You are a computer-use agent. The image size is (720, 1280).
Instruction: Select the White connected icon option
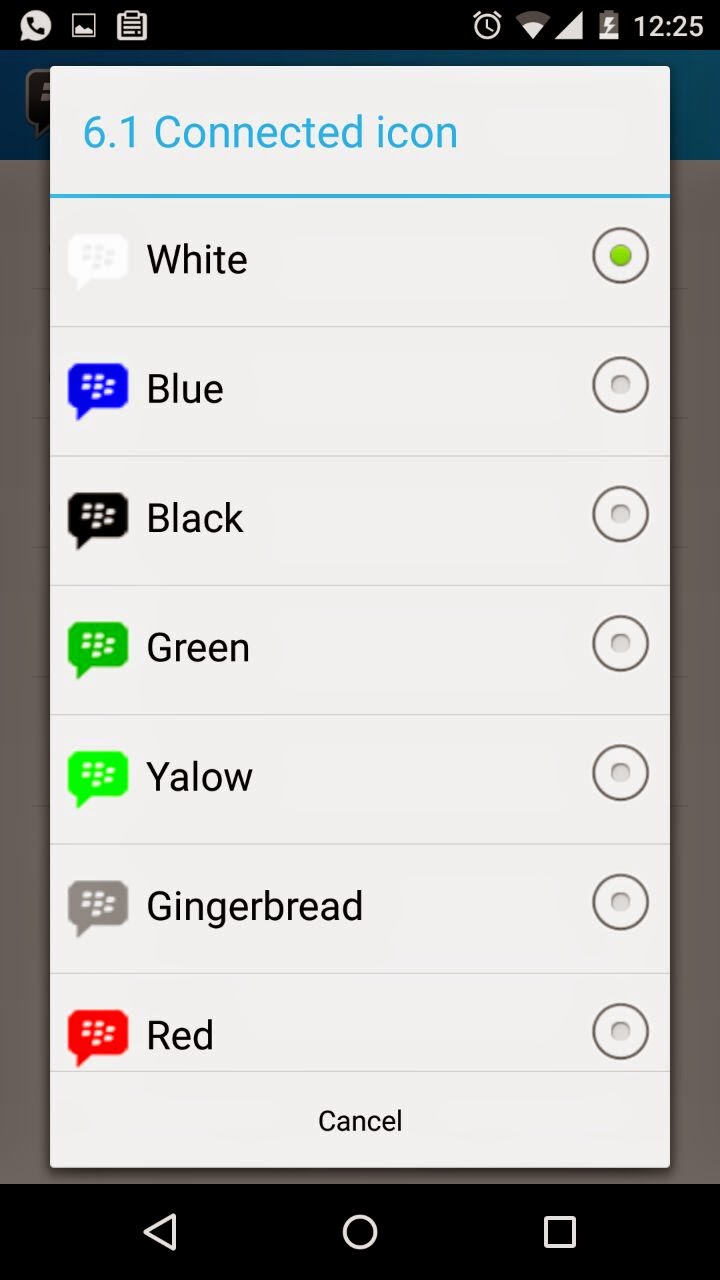[x=360, y=262]
